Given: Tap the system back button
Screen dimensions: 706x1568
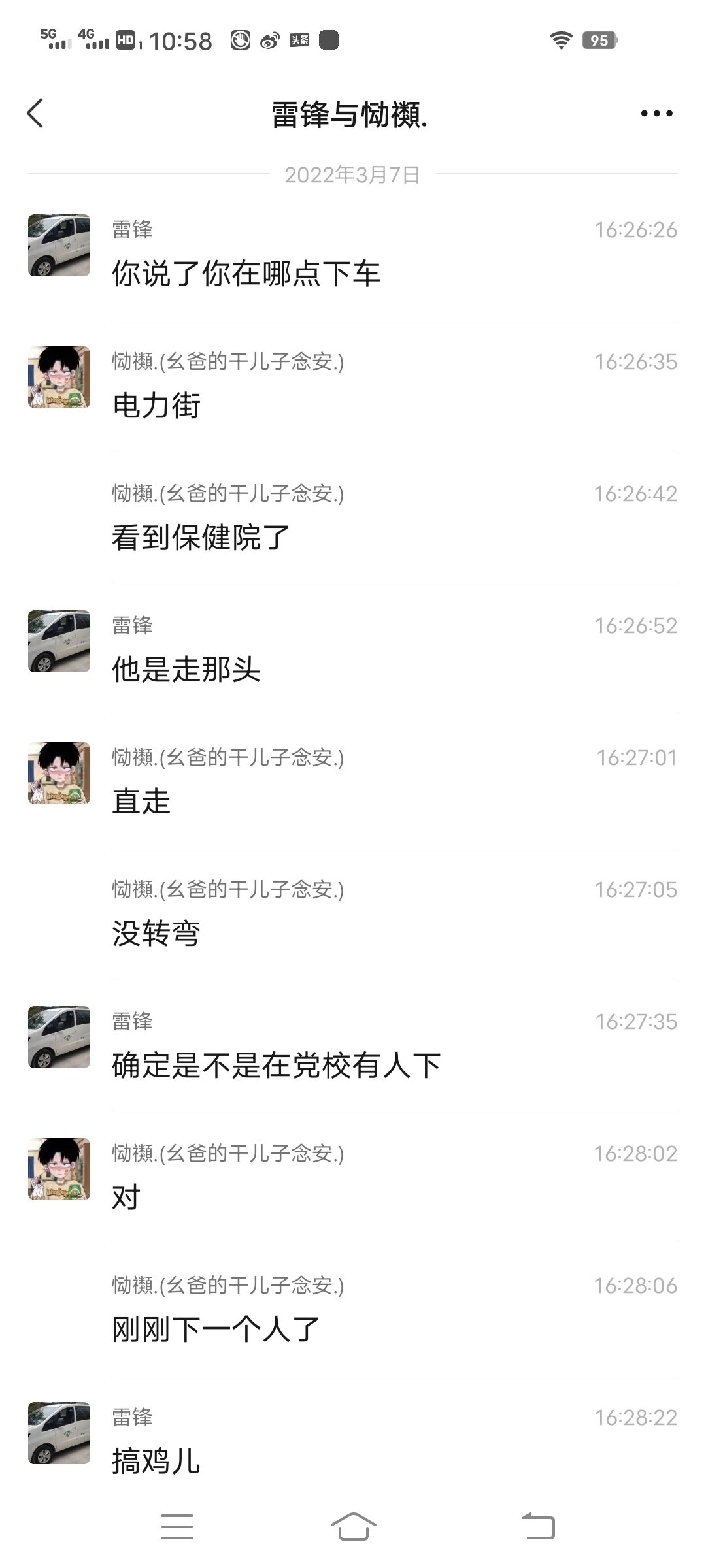Looking at the screenshot, I should (538, 1527).
